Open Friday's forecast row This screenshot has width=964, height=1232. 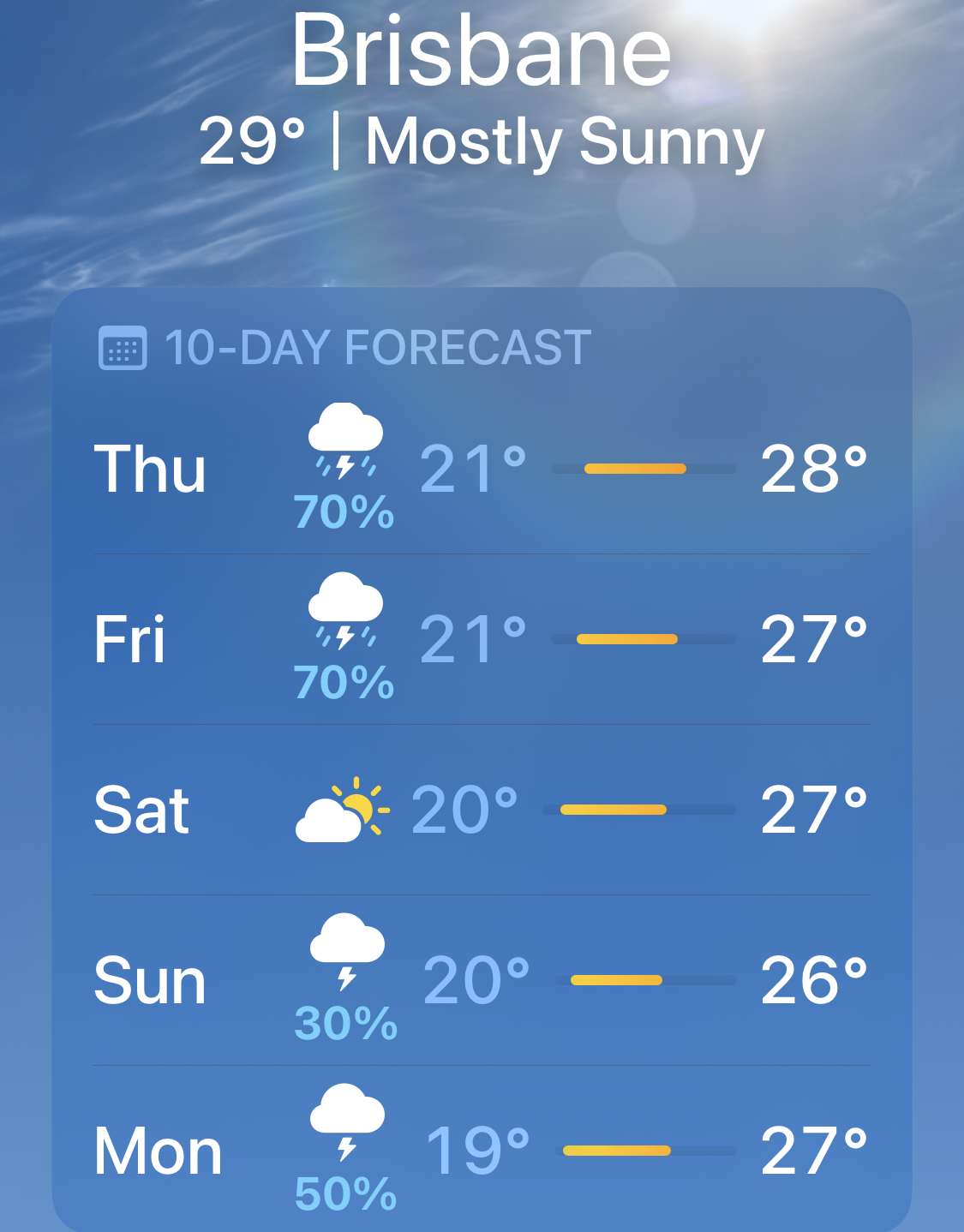[x=482, y=639]
